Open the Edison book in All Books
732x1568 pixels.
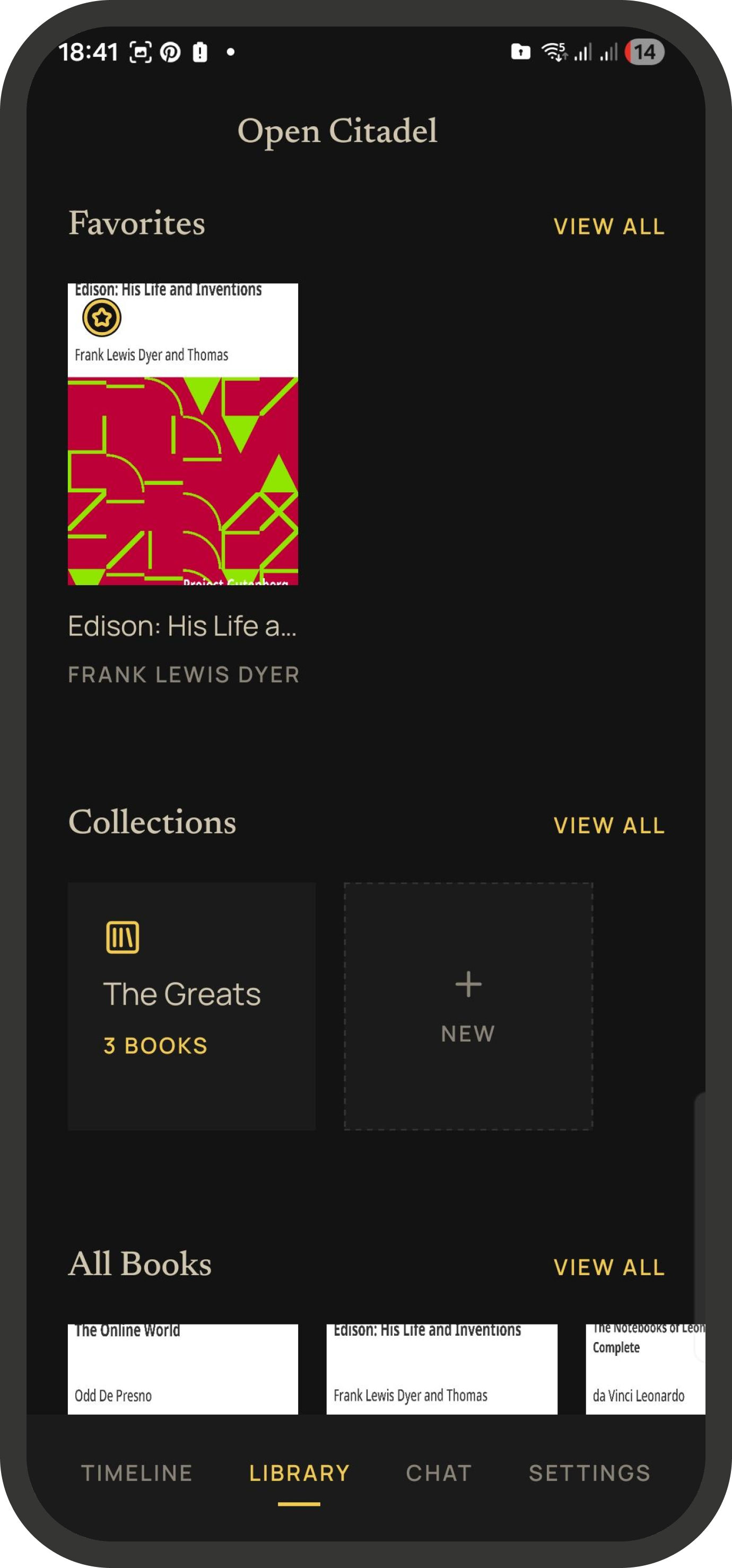(x=442, y=1369)
